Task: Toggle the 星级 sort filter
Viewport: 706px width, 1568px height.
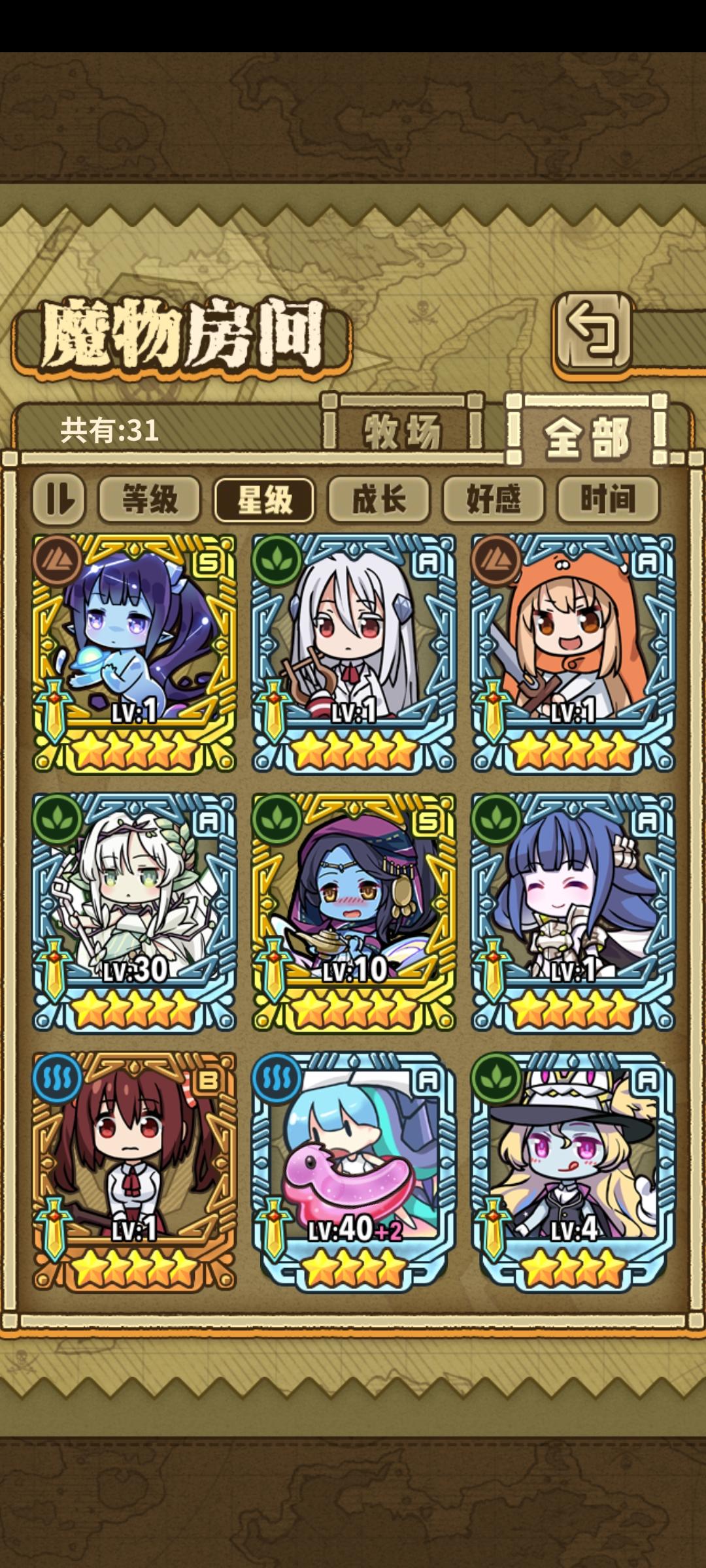Action: pos(265,499)
